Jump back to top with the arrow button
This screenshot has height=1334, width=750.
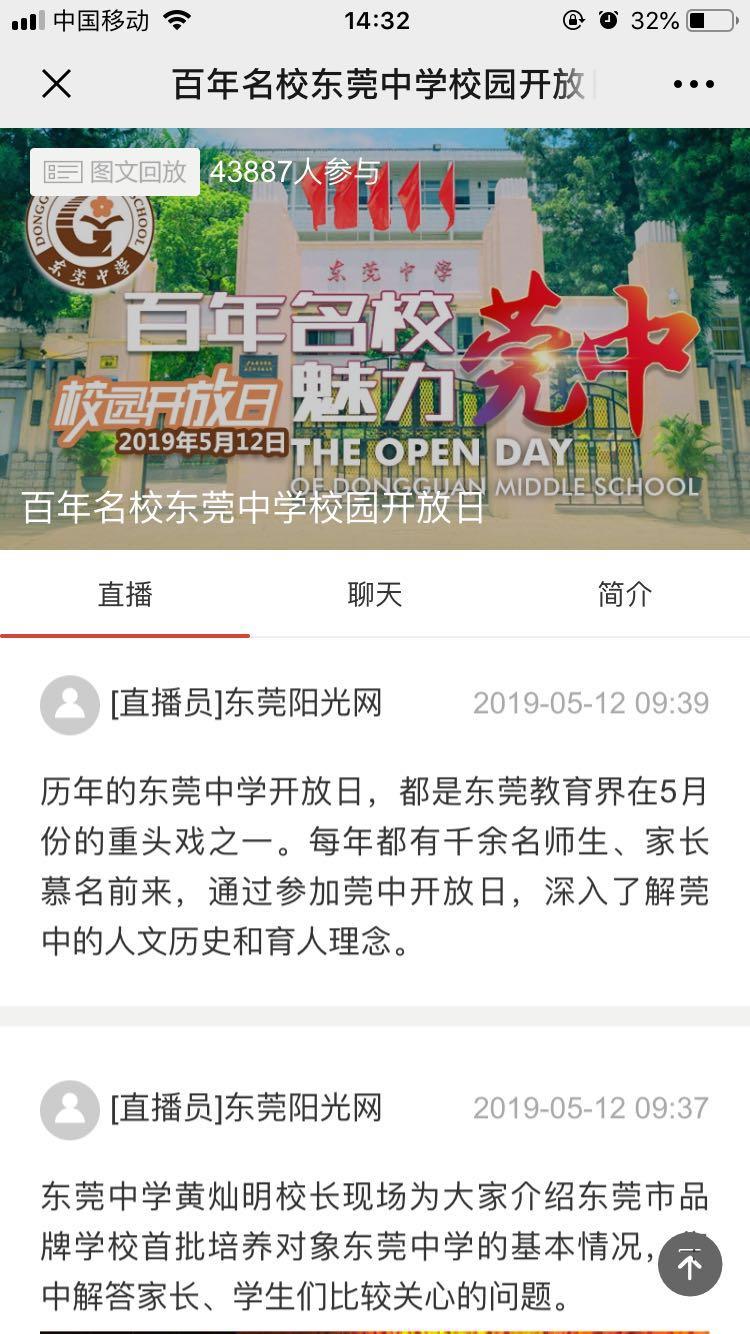690,1265
